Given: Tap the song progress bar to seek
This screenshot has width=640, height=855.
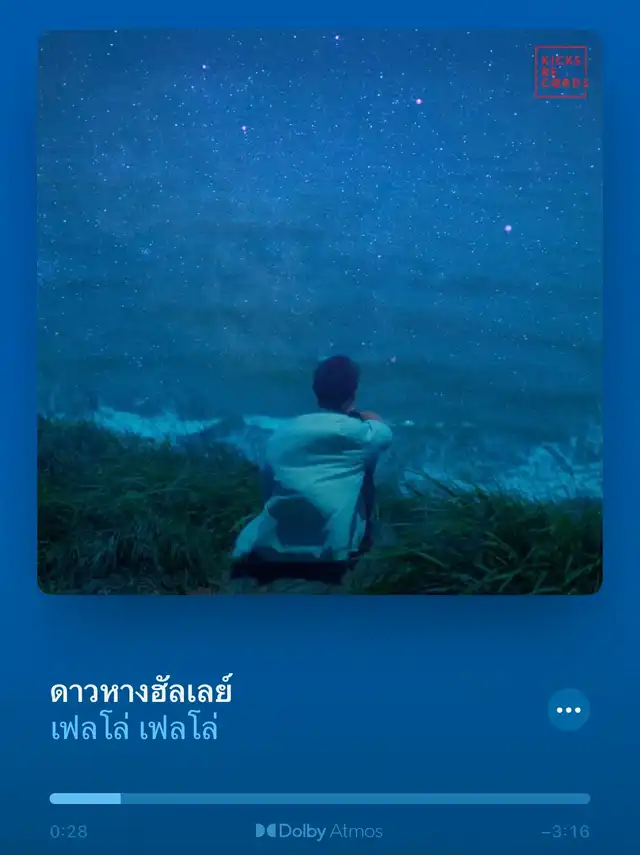Looking at the screenshot, I should pos(320,799).
